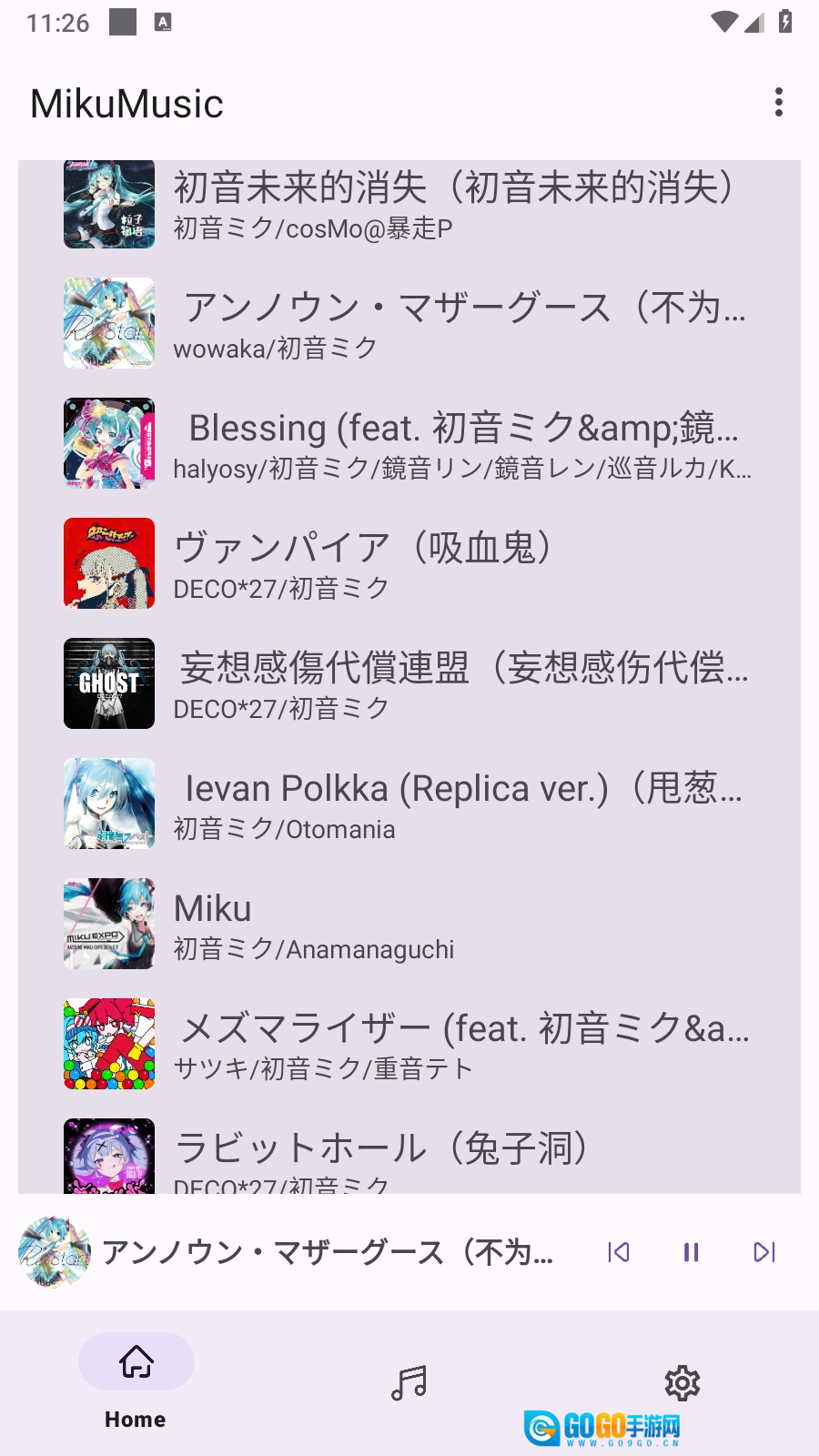Viewport: 819px width, 1456px height.
Task: Play メズマライザー by サツキ
Action: (x=409, y=1045)
